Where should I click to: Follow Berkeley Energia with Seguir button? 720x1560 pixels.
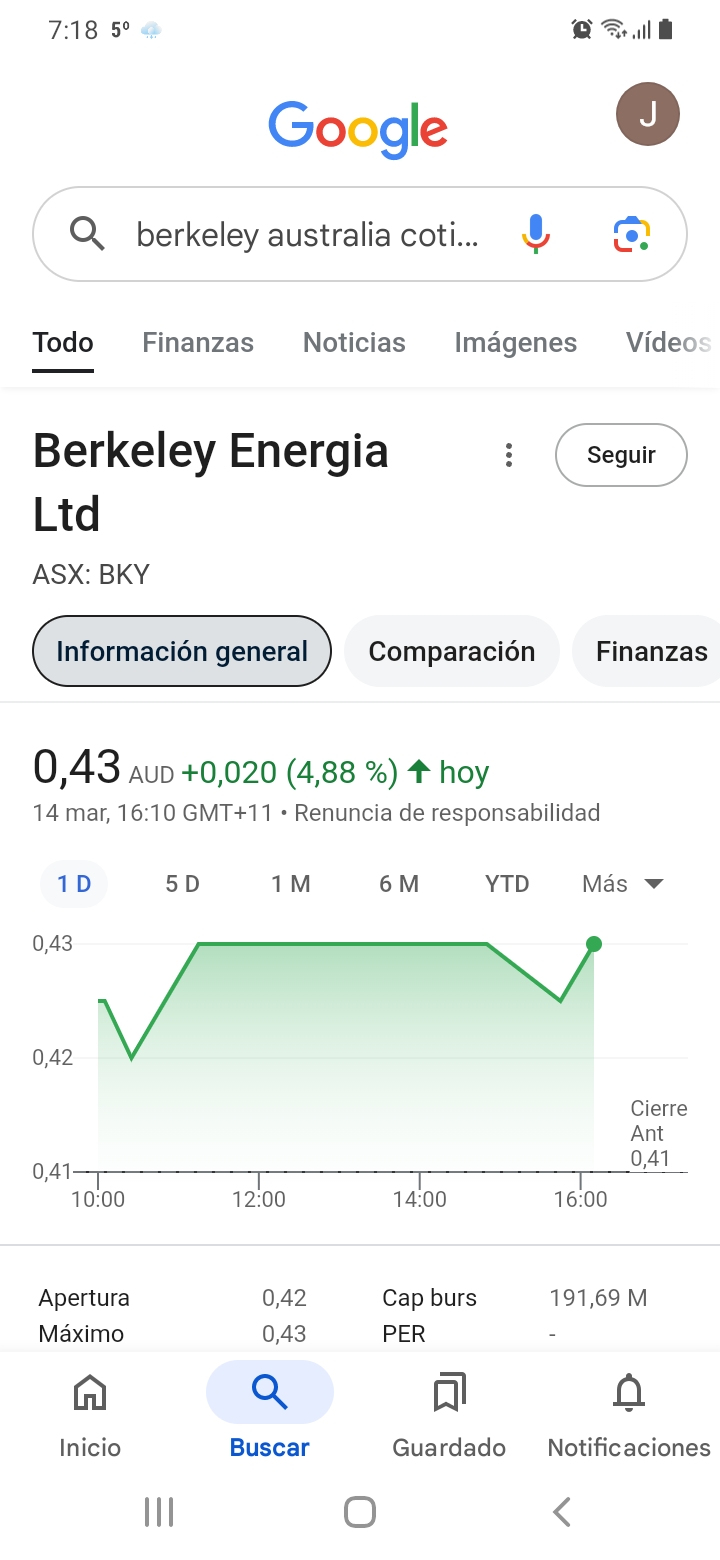click(x=621, y=455)
